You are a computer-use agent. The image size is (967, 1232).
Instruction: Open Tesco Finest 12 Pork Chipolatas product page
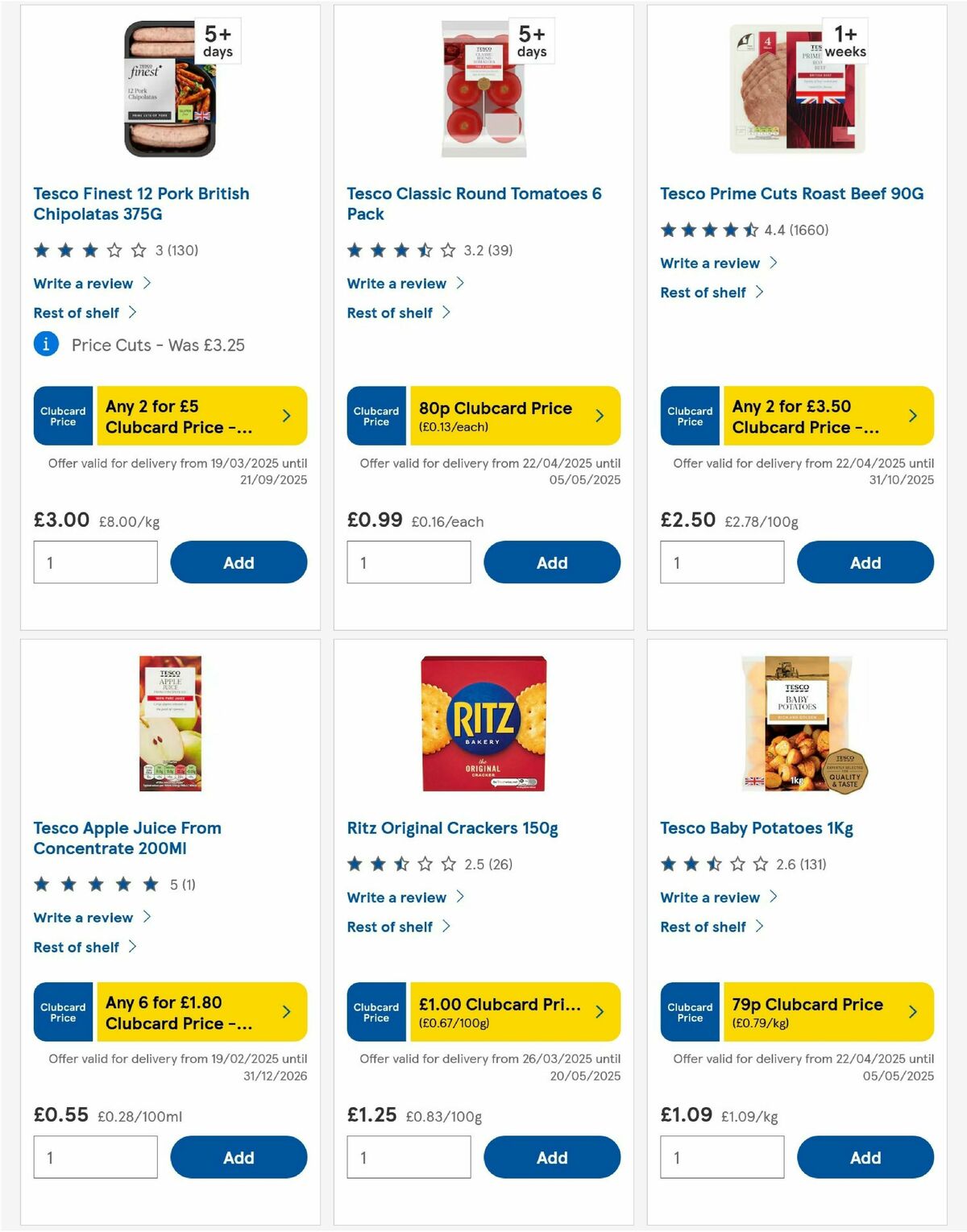[140, 204]
